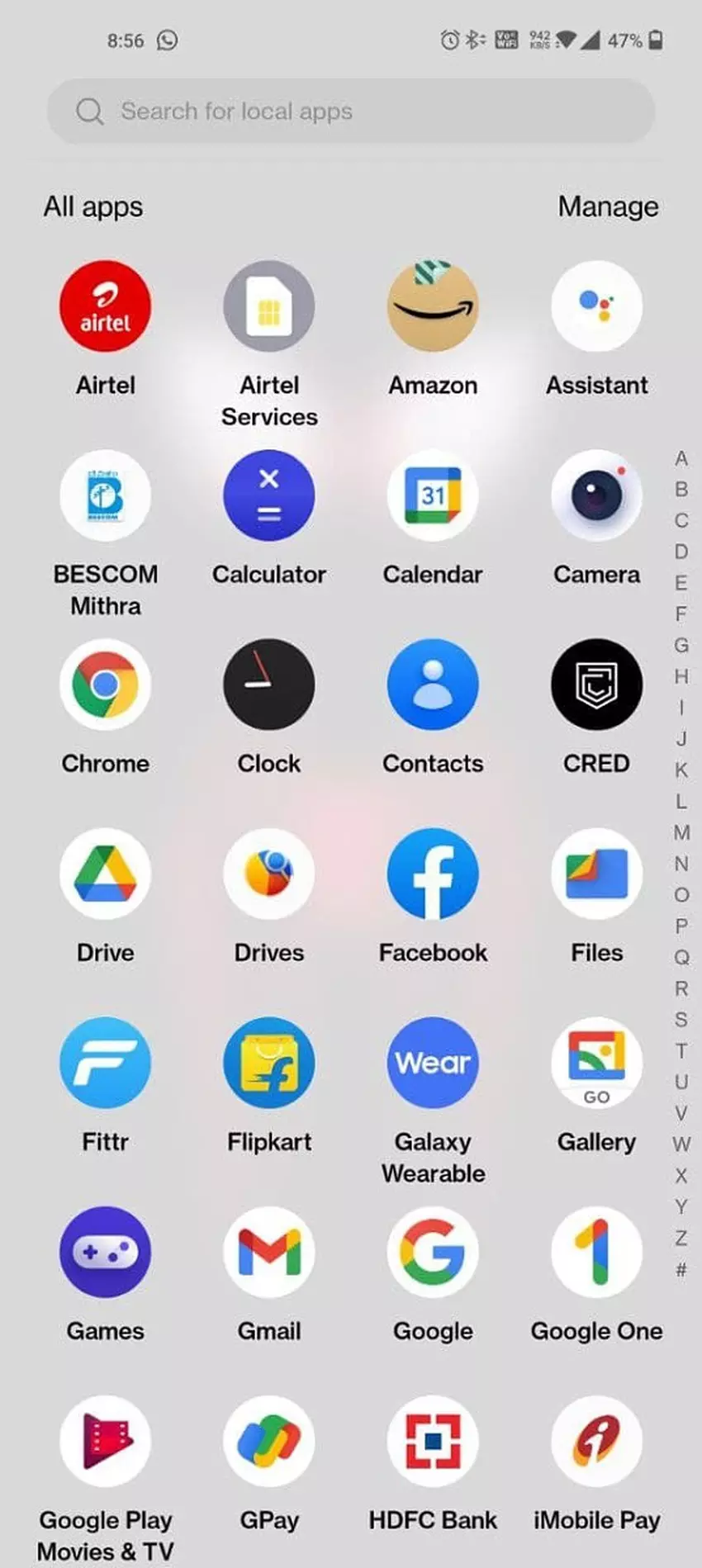Launch the Airtel app
This screenshot has height=1568, width=702.
(105, 306)
